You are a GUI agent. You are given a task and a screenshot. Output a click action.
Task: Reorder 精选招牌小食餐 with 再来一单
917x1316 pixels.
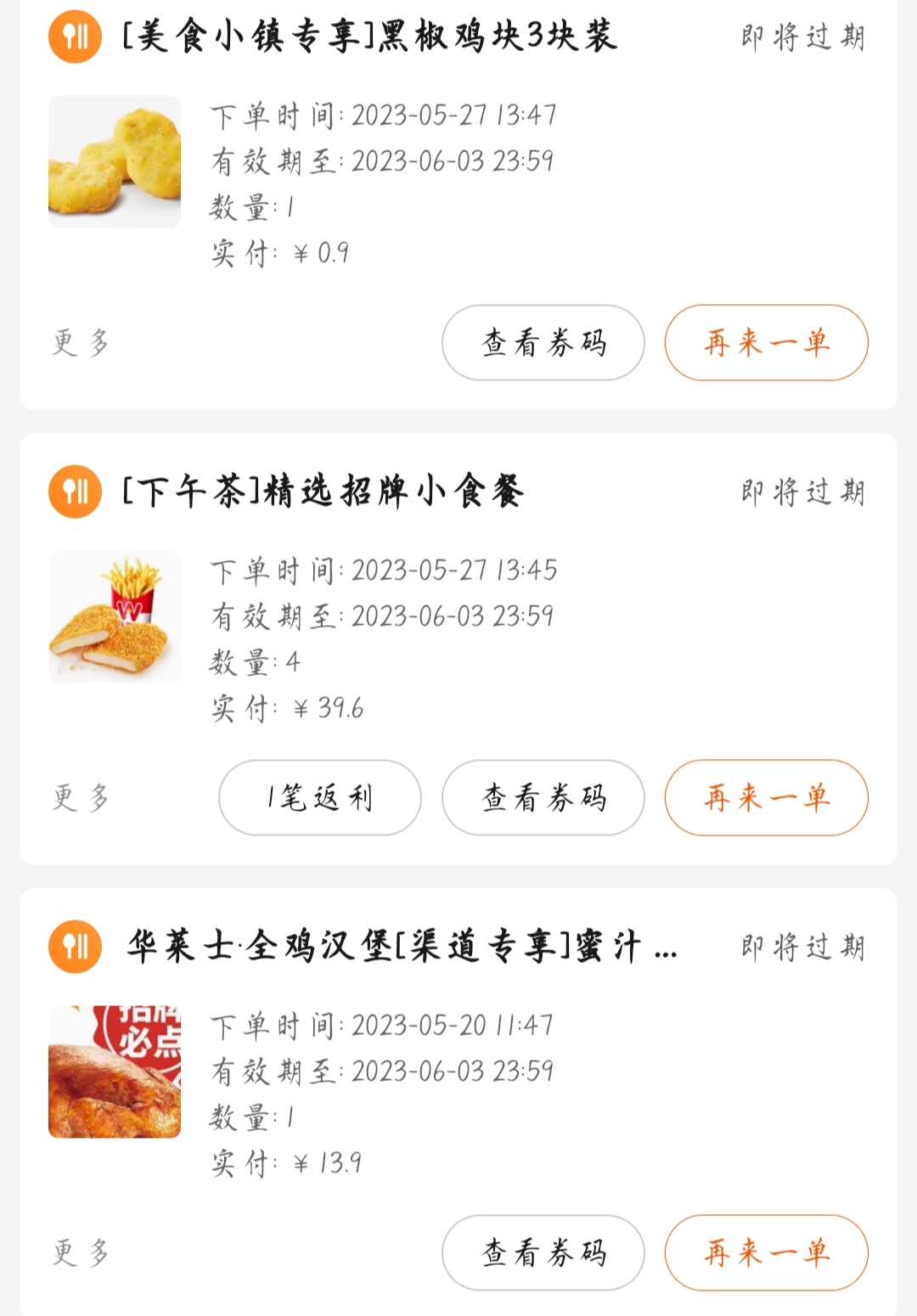[x=766, y=798]
